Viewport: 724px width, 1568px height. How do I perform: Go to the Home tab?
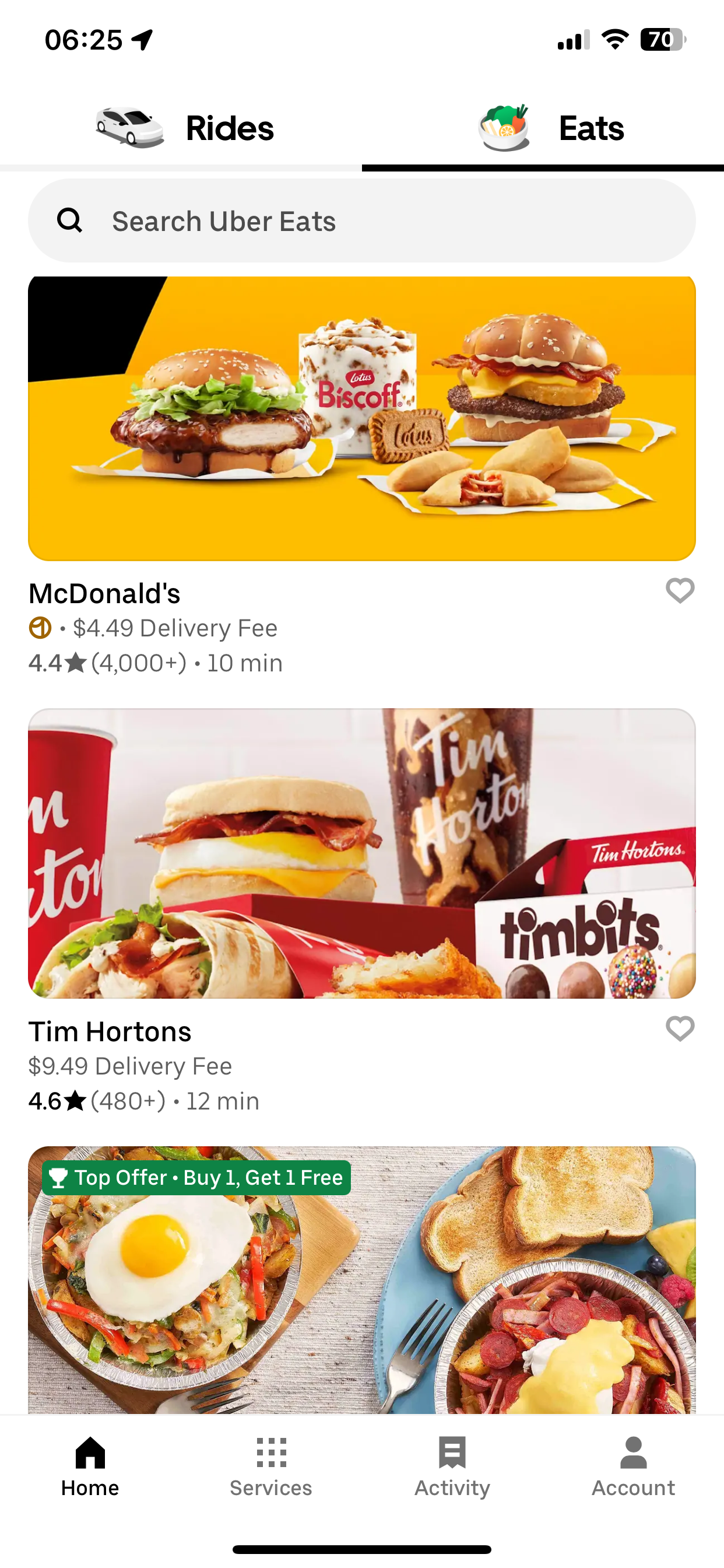[x=90, y=1467]
